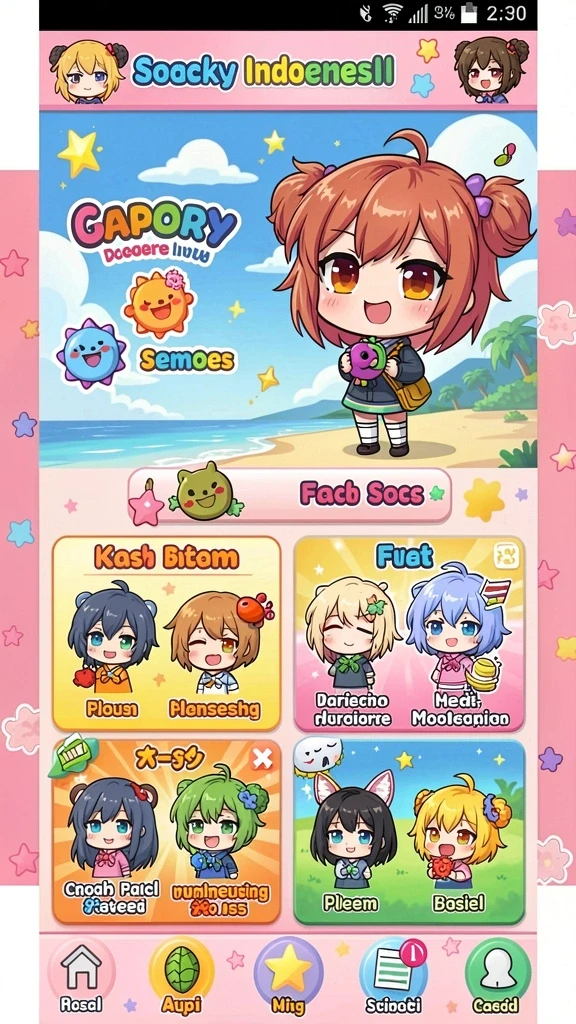Viewport: 576px width, 1024px height.
Task: Open the Fuat card
Action: (409, 633)
